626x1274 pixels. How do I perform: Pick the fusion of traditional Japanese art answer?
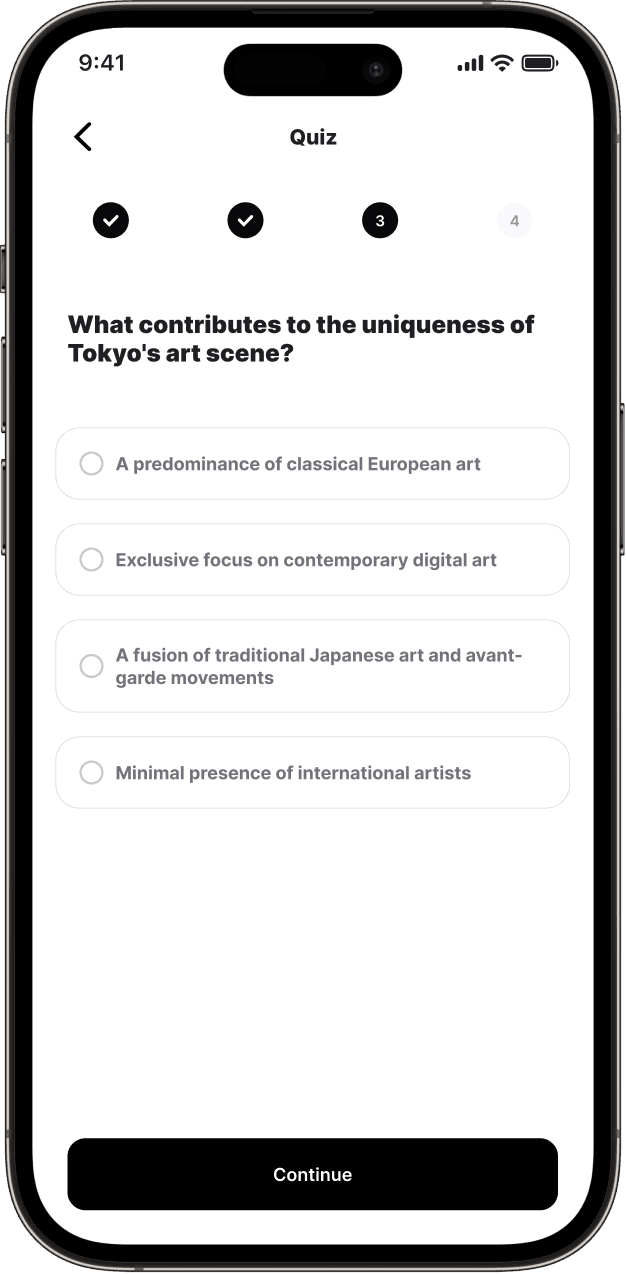click(312, 666)
